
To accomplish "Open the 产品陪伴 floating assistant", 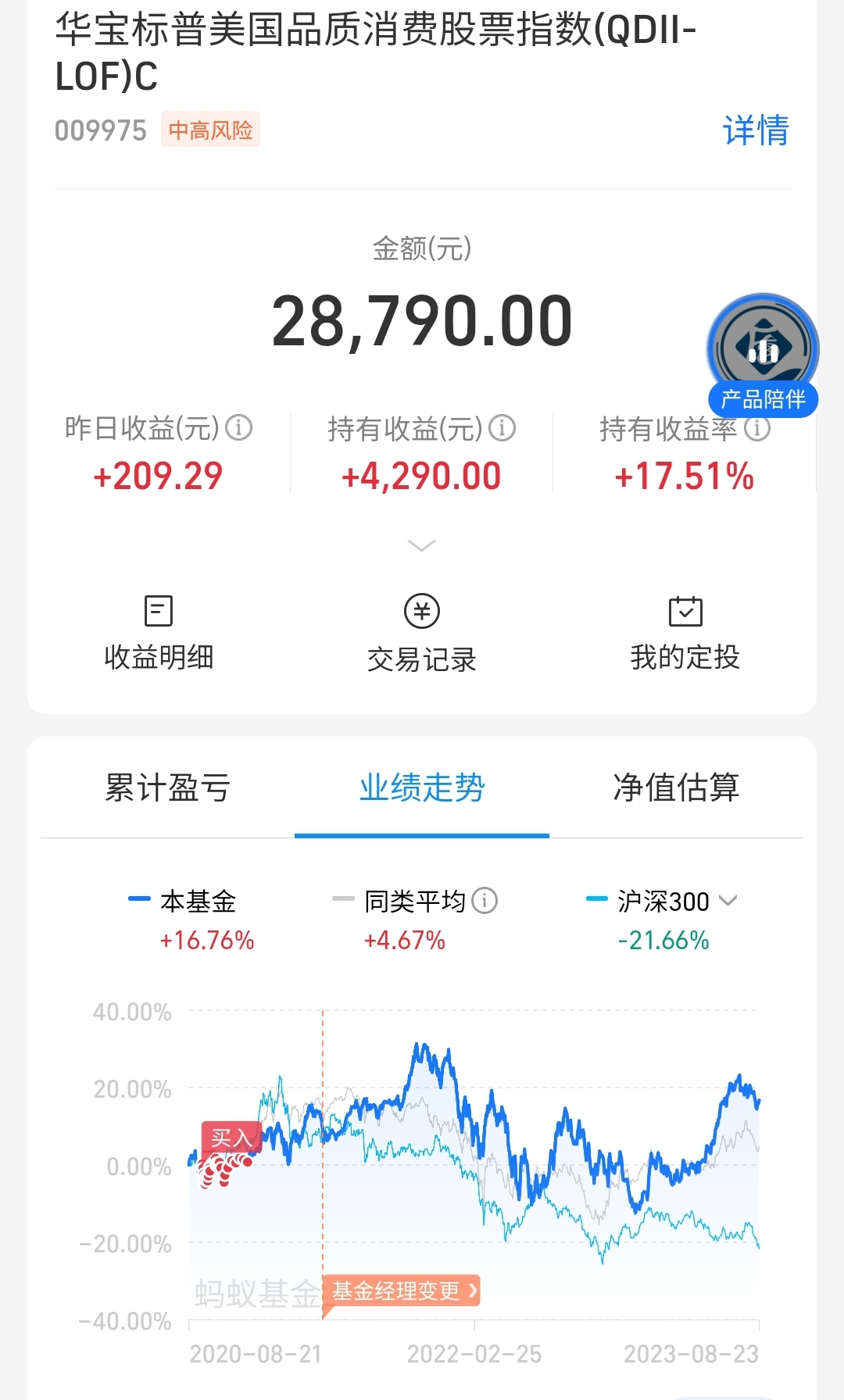I will [763, 357].
